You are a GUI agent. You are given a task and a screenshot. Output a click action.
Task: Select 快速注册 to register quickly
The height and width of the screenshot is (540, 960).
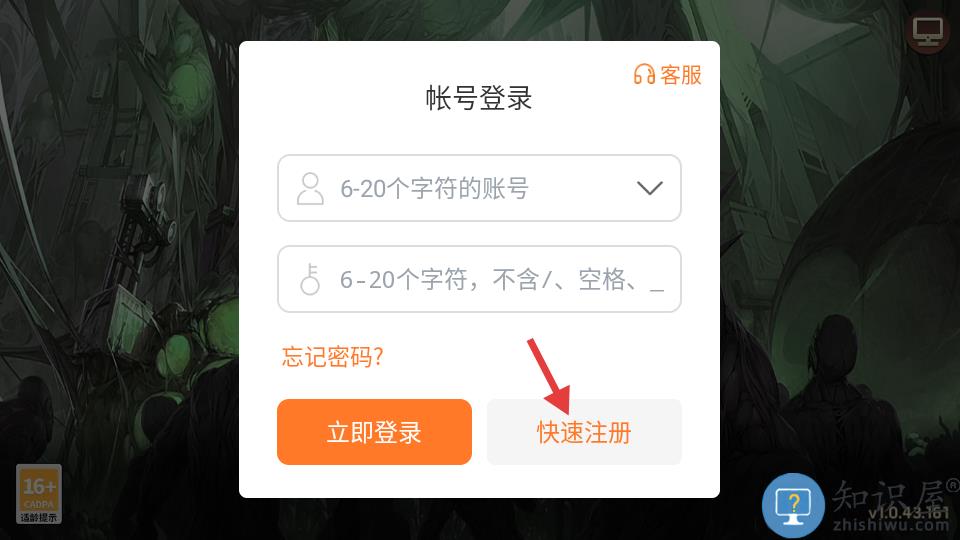coord(584,432)
